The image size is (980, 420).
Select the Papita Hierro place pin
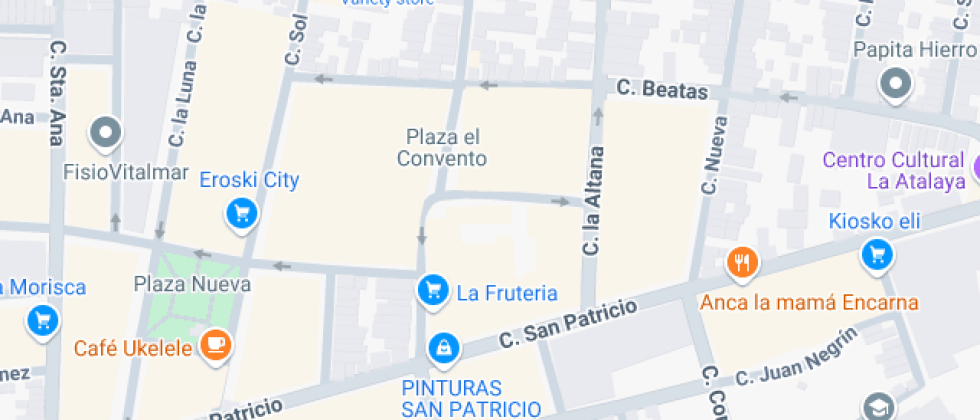click(x=895, y=83)
